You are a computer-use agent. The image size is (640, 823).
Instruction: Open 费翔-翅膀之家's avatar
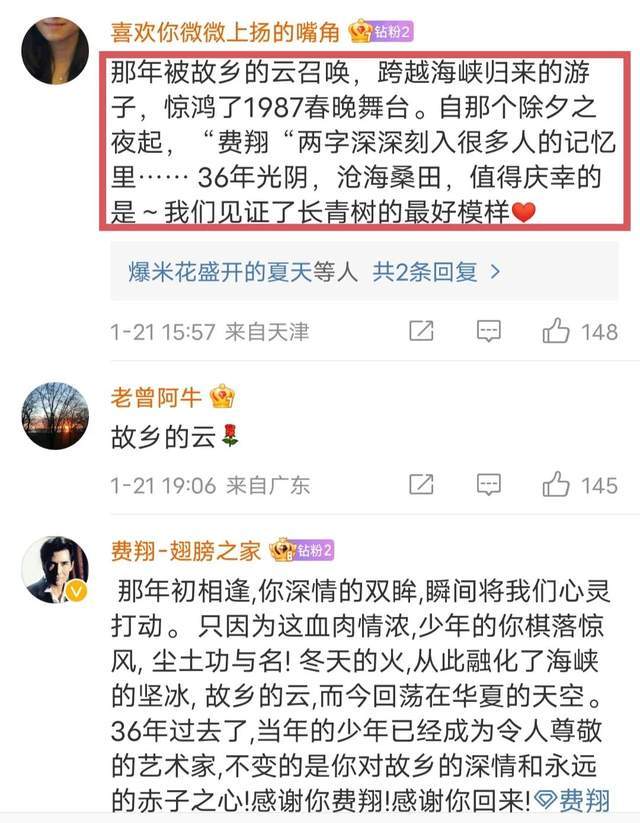pyautogui.click(x=55, y=569)
